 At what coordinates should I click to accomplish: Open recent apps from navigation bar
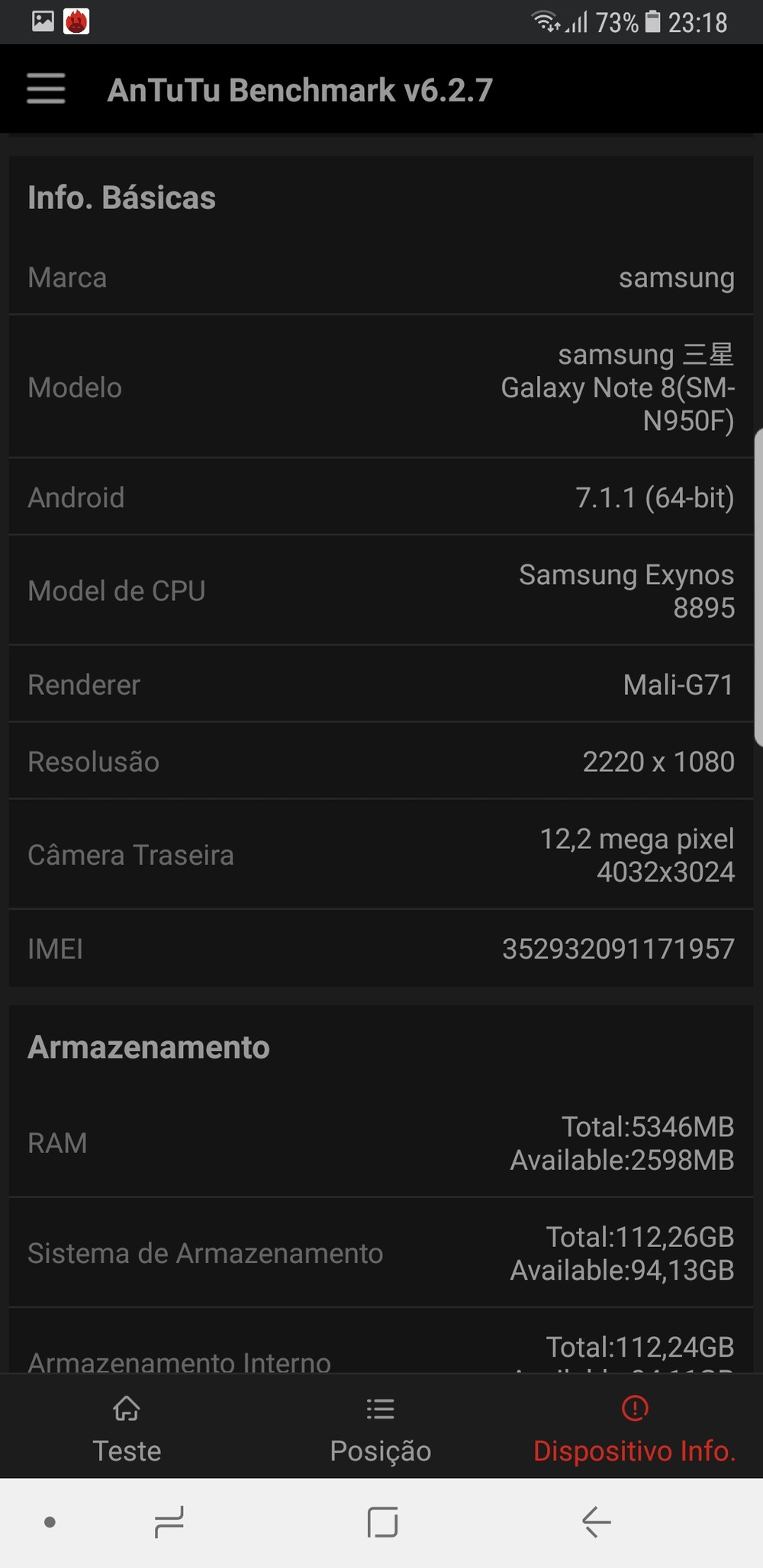169,1522
